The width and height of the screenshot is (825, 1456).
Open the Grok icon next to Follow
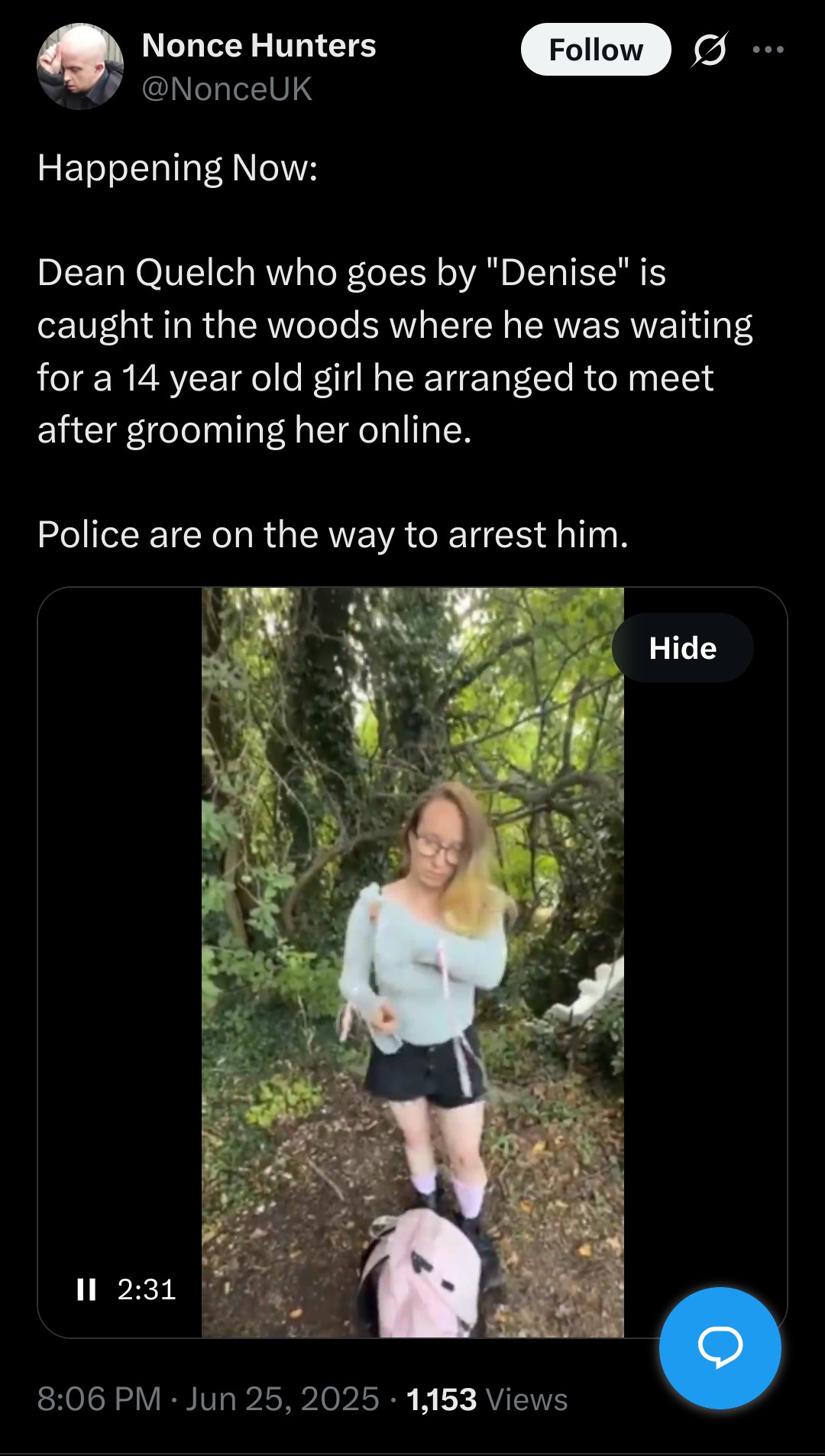point(710,50)
